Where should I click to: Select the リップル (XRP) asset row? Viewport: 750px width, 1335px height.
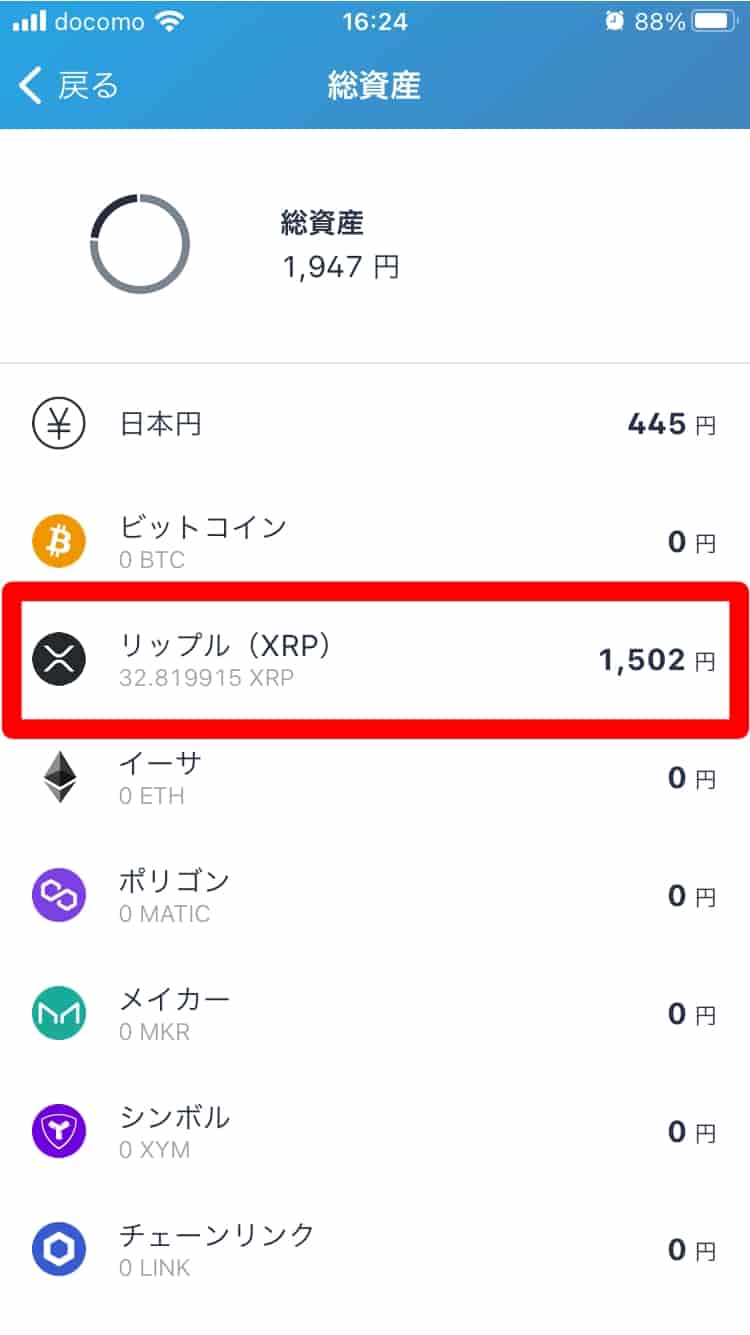pyautogui.click(x=374, y=660)
